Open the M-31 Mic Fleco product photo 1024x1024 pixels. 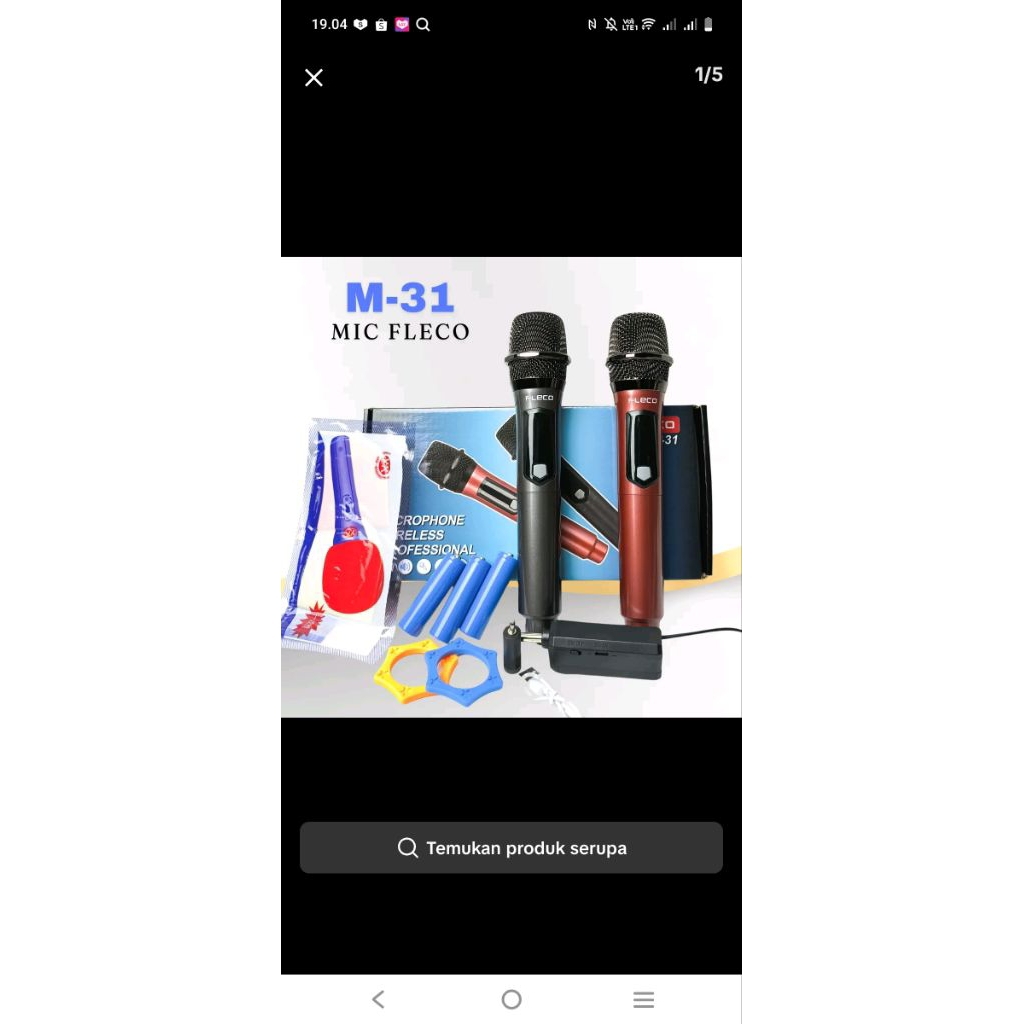[511, 487]
